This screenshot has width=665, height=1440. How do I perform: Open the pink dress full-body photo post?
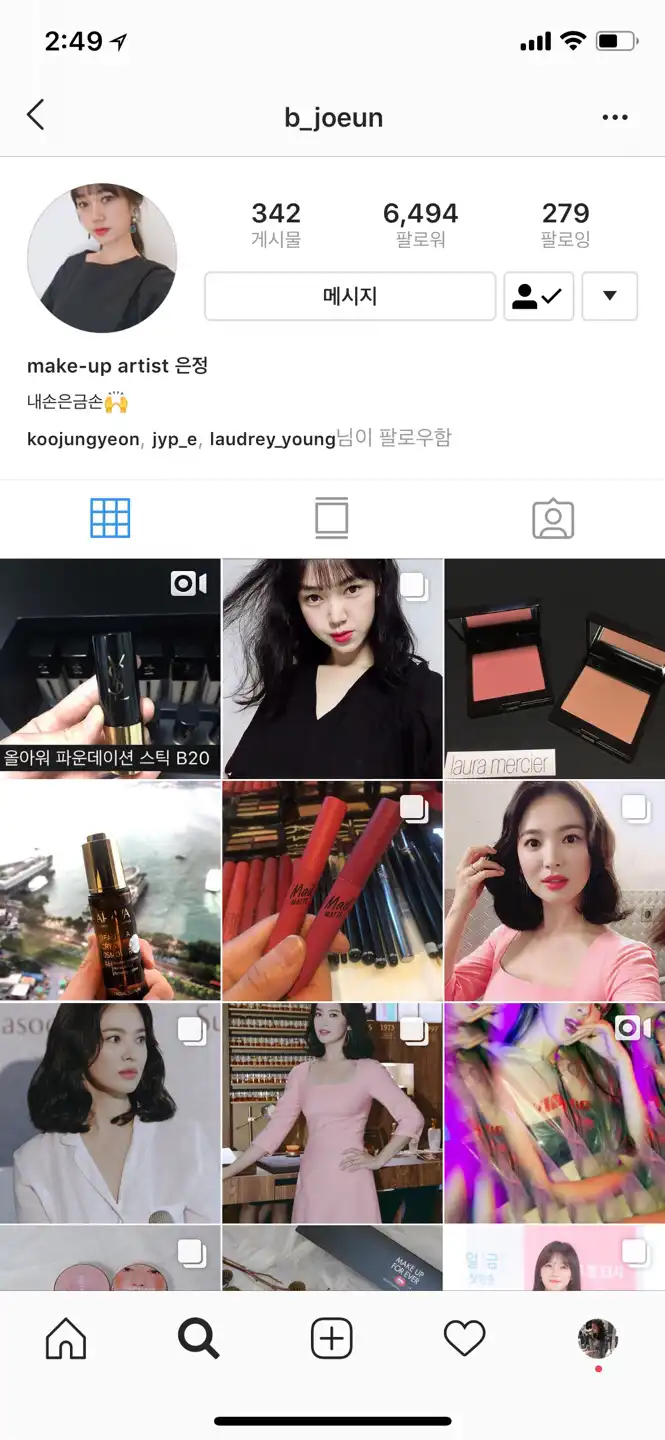[x=332, y=1112]
